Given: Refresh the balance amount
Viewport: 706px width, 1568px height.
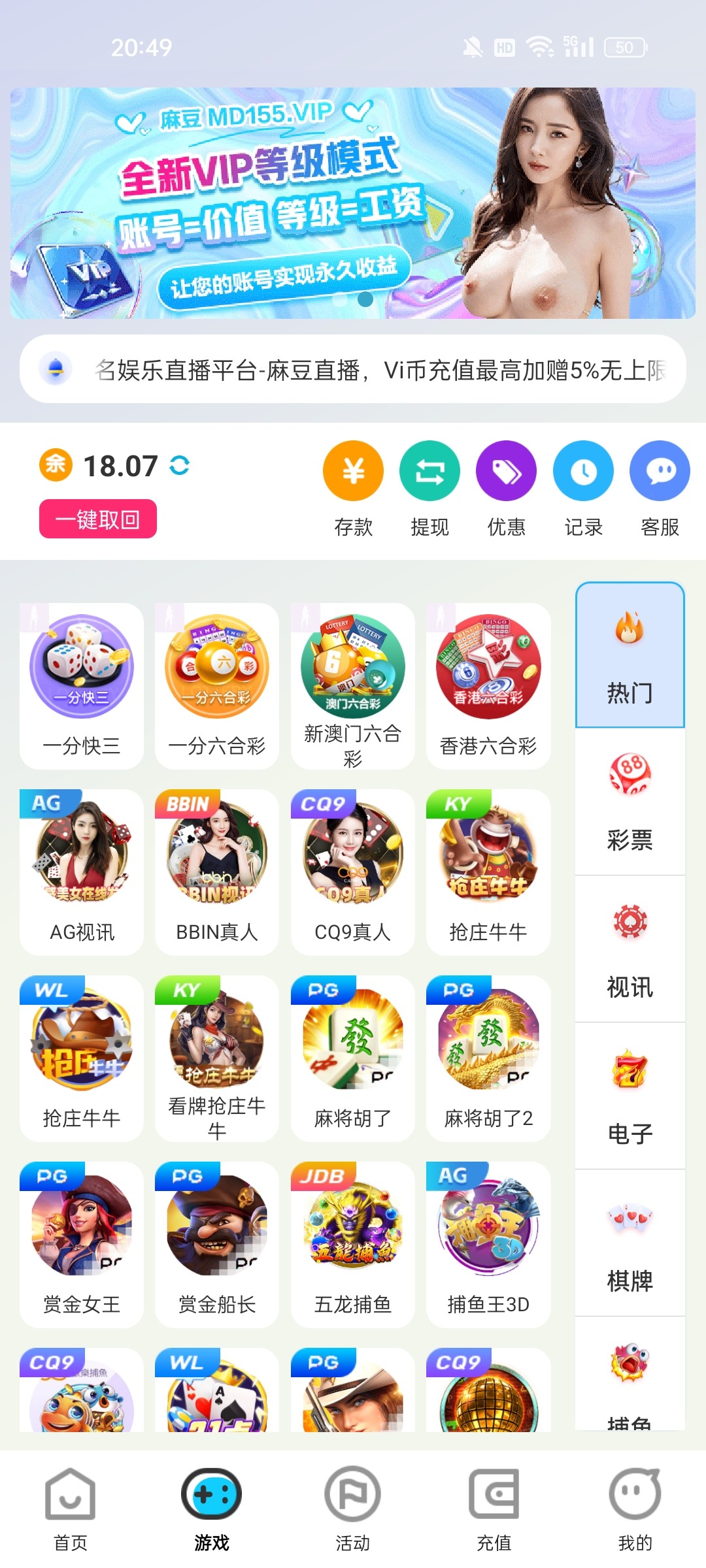Looking at the screenshot, I should [180, 465].
